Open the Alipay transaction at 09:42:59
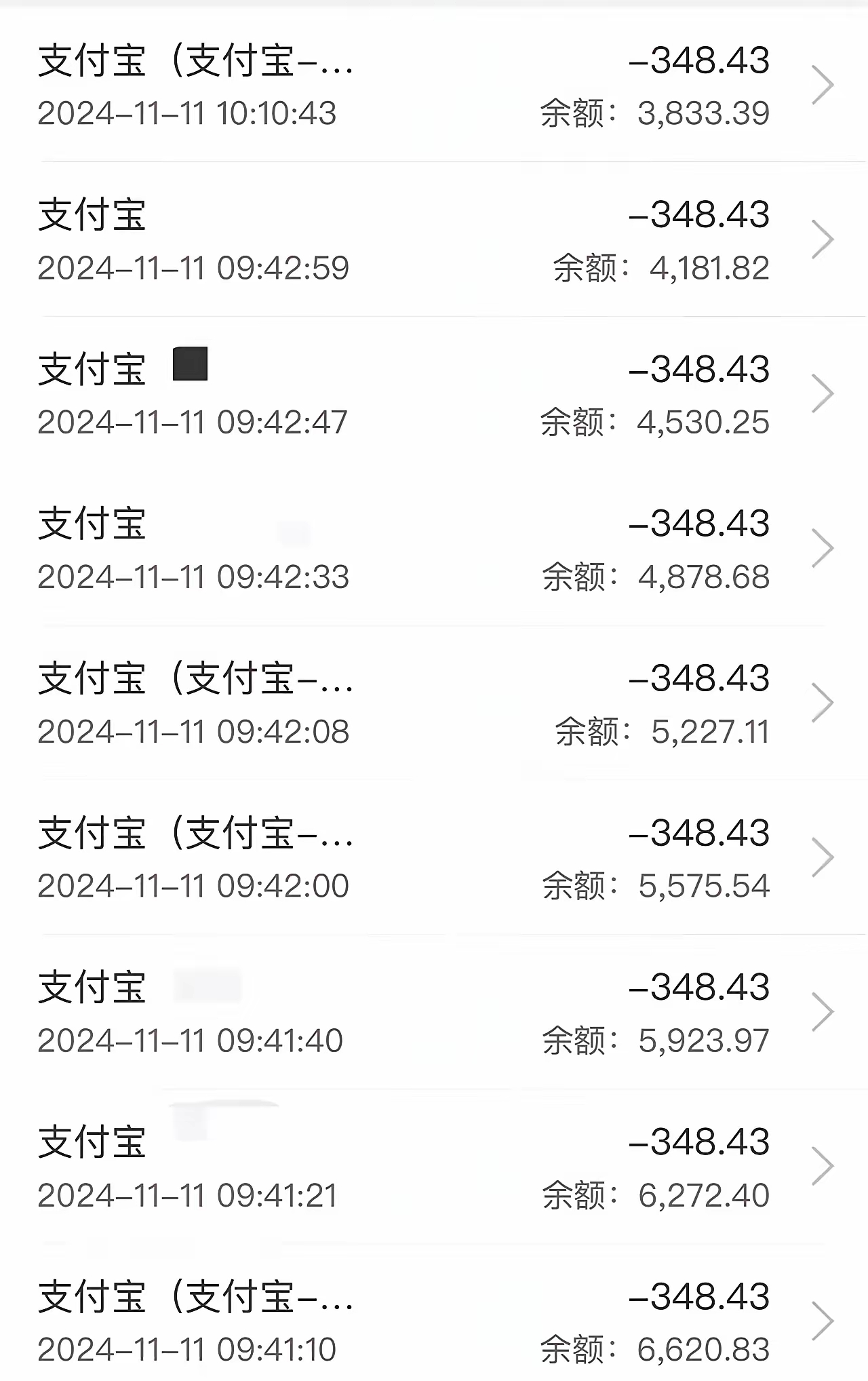Image resolution: width=868 pixels, height=1381 pixels. click(434, 240)
